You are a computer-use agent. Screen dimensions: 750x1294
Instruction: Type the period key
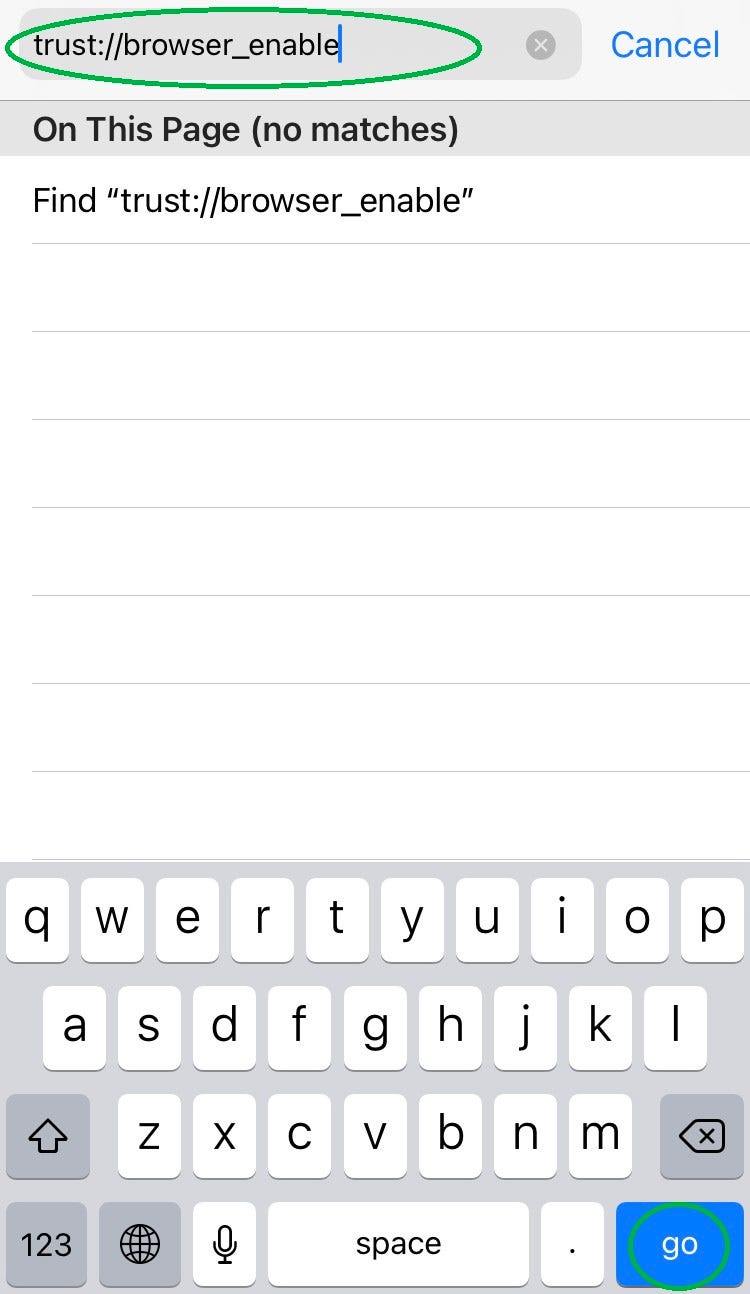click(x=573, y=1245)
